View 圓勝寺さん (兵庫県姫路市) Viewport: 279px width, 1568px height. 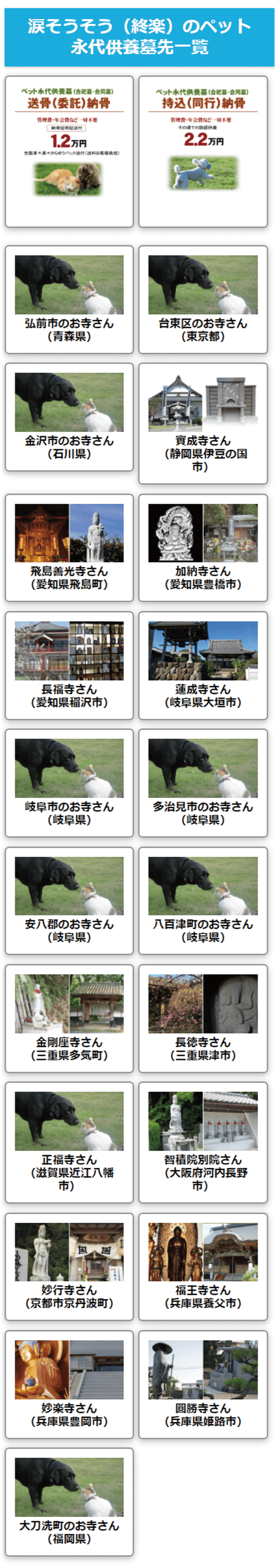[202, 1384]
